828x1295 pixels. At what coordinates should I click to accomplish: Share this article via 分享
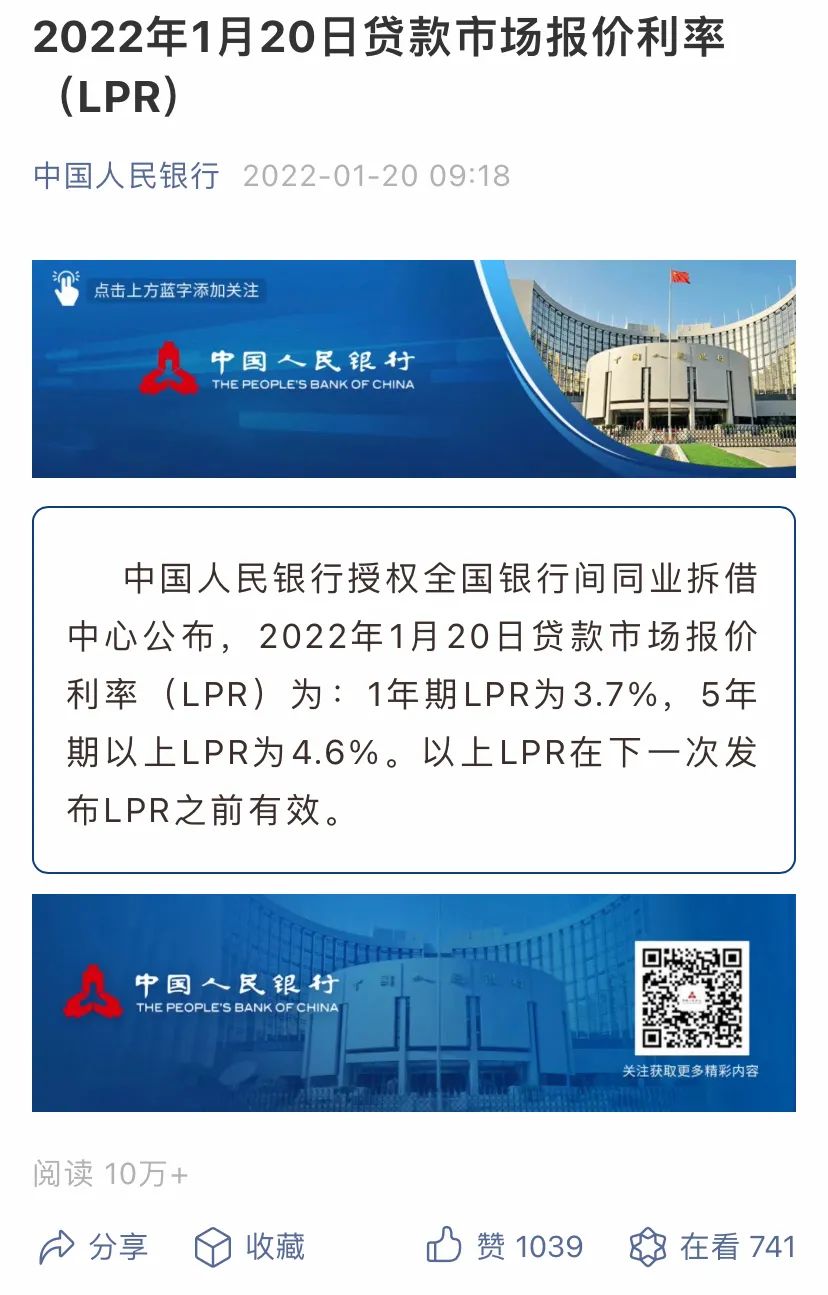pyautogui.click(x=93, y=1247)
